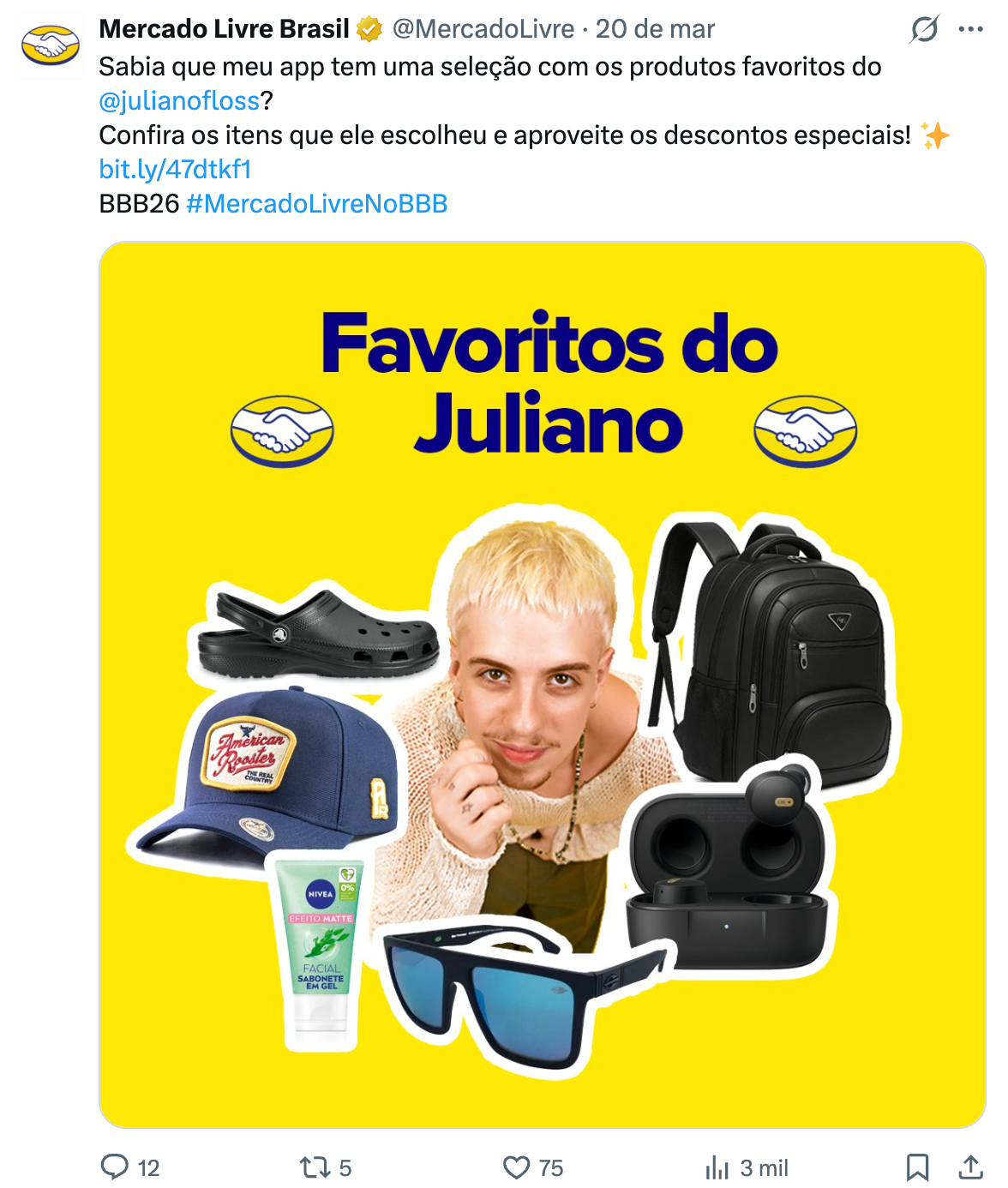Follow the bit.ly/47dtkf1 link
Screen dimensions: 1008x1188
pos(175,170)
